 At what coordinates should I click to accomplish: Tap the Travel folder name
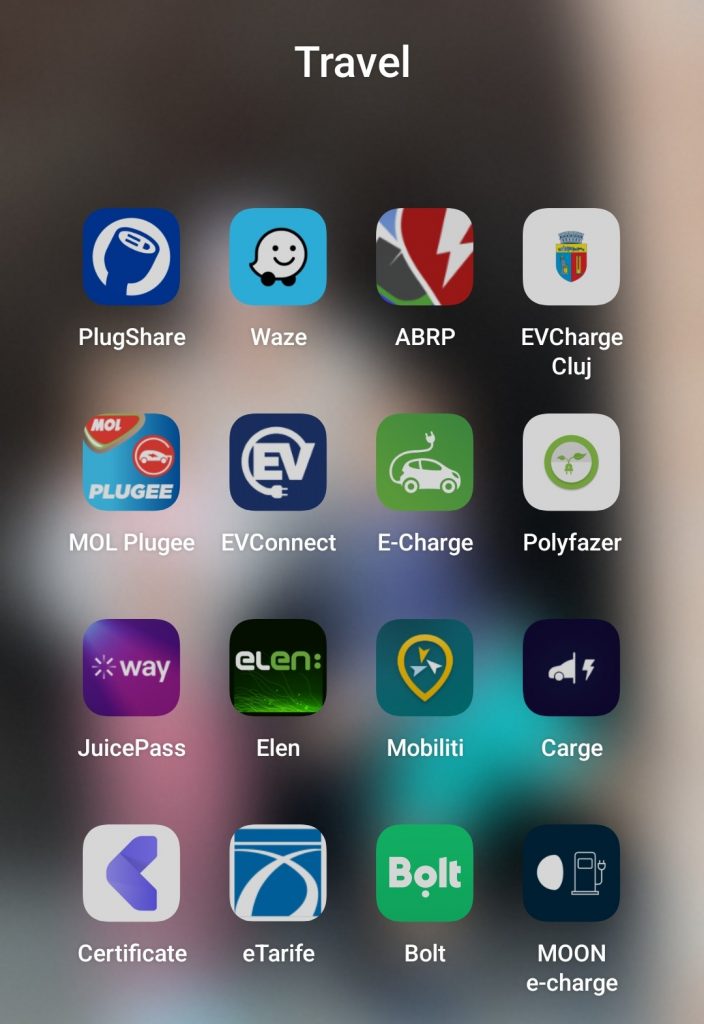pyautogui.click(x=352, y=62)
